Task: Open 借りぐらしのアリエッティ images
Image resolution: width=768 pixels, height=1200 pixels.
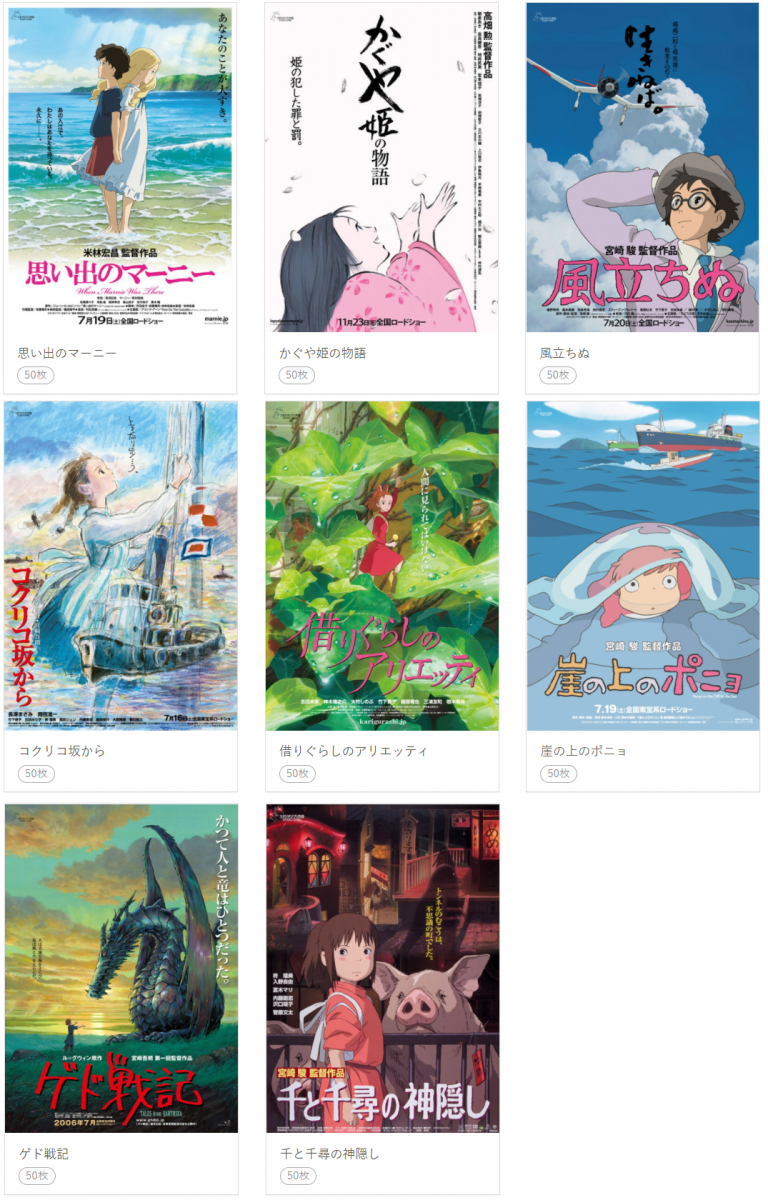Action: pos(382,566)
